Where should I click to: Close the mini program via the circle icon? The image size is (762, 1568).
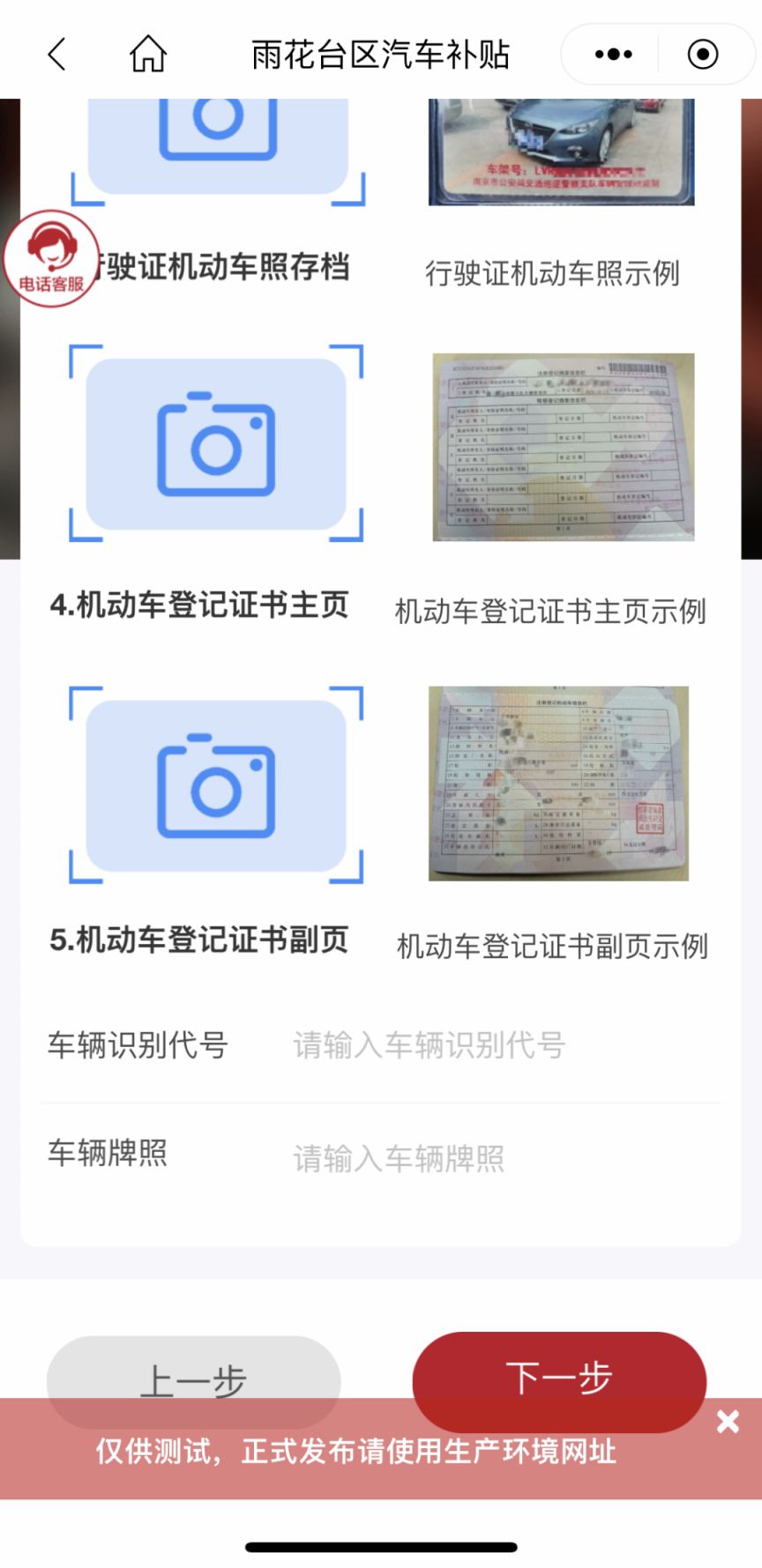(x=702, y=55)
